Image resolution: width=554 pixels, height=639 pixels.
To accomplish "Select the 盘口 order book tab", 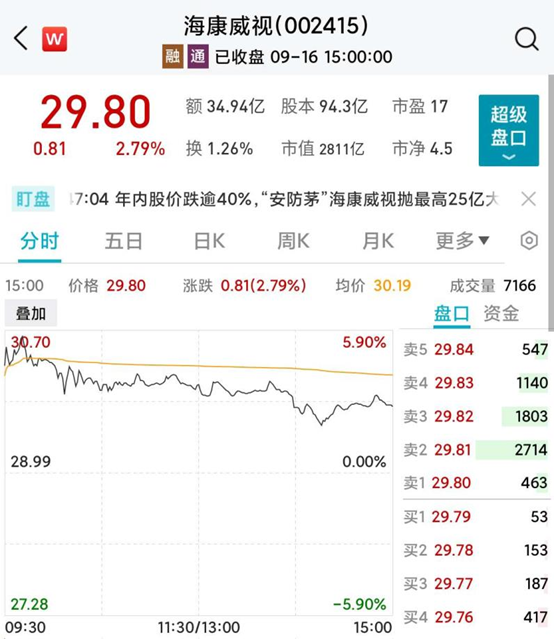I will click(x=451, y=314).
